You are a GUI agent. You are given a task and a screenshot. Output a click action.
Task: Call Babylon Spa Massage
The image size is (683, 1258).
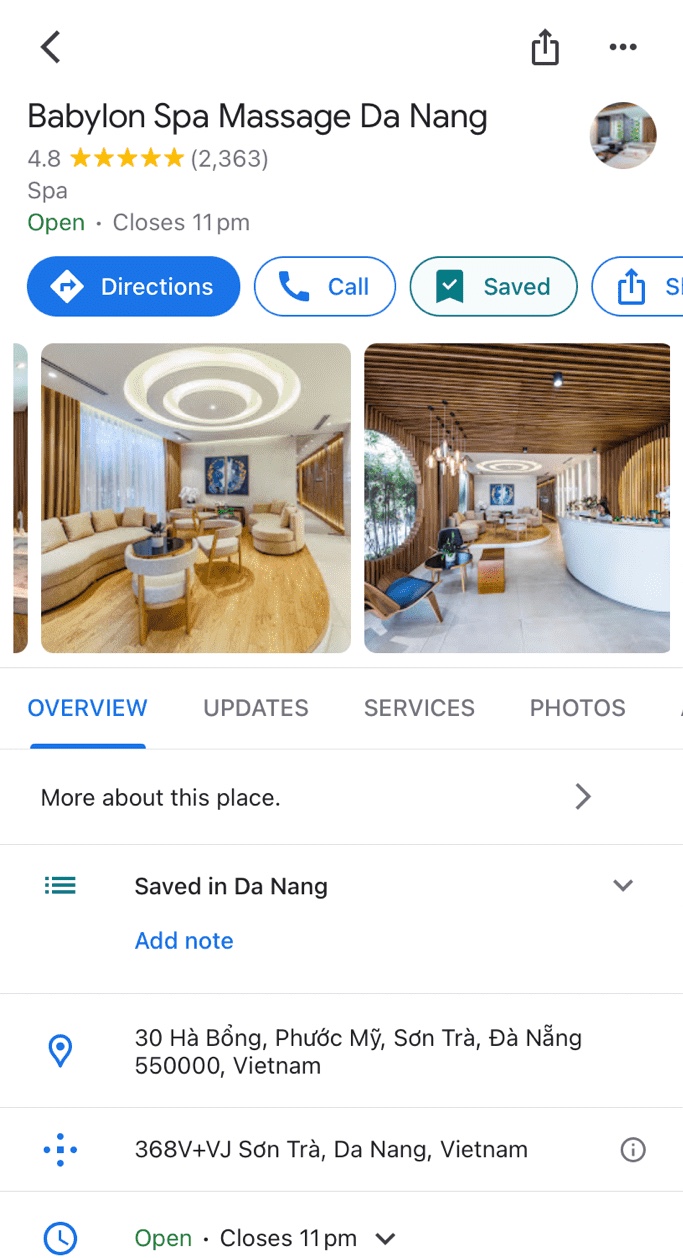click(x=325, y=287)
